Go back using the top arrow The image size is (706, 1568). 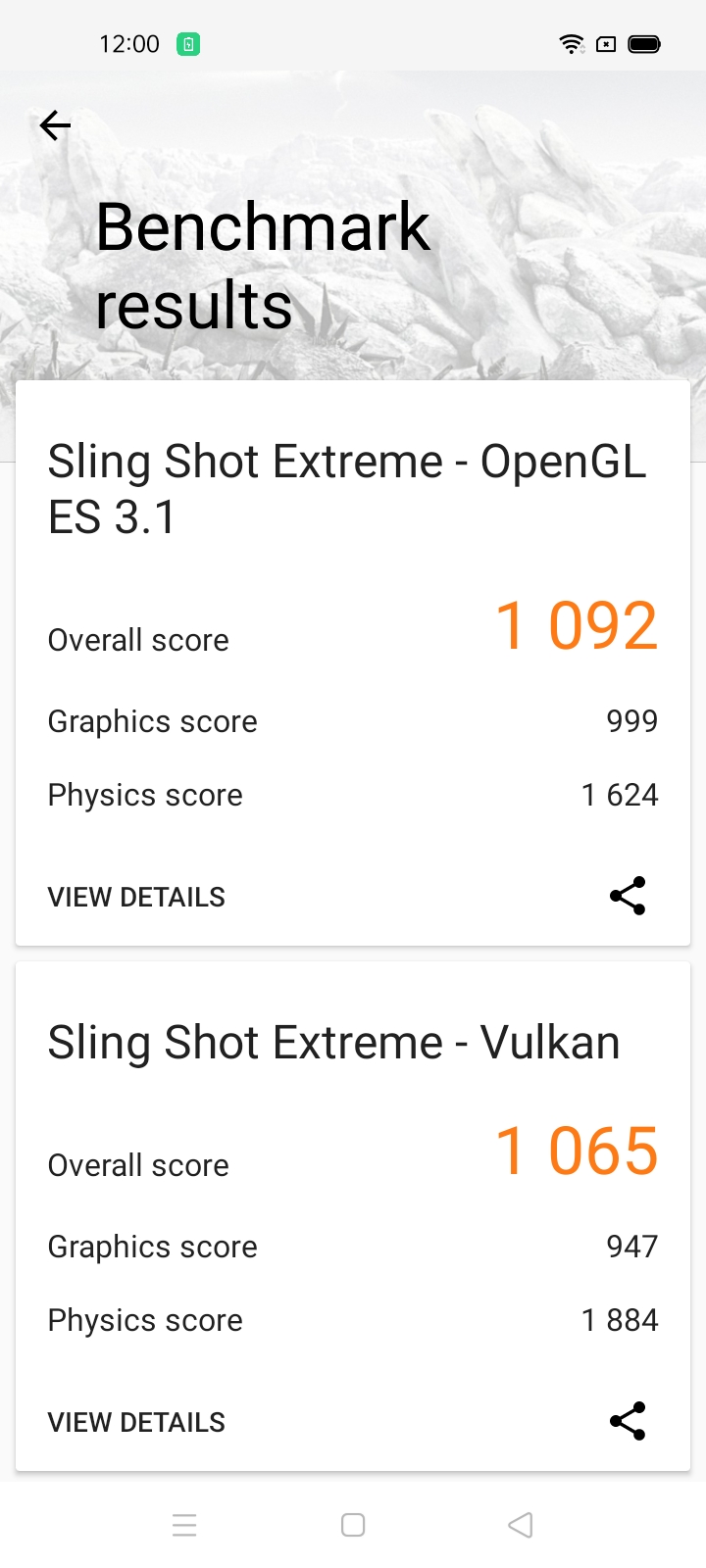(x=56, y=125)
